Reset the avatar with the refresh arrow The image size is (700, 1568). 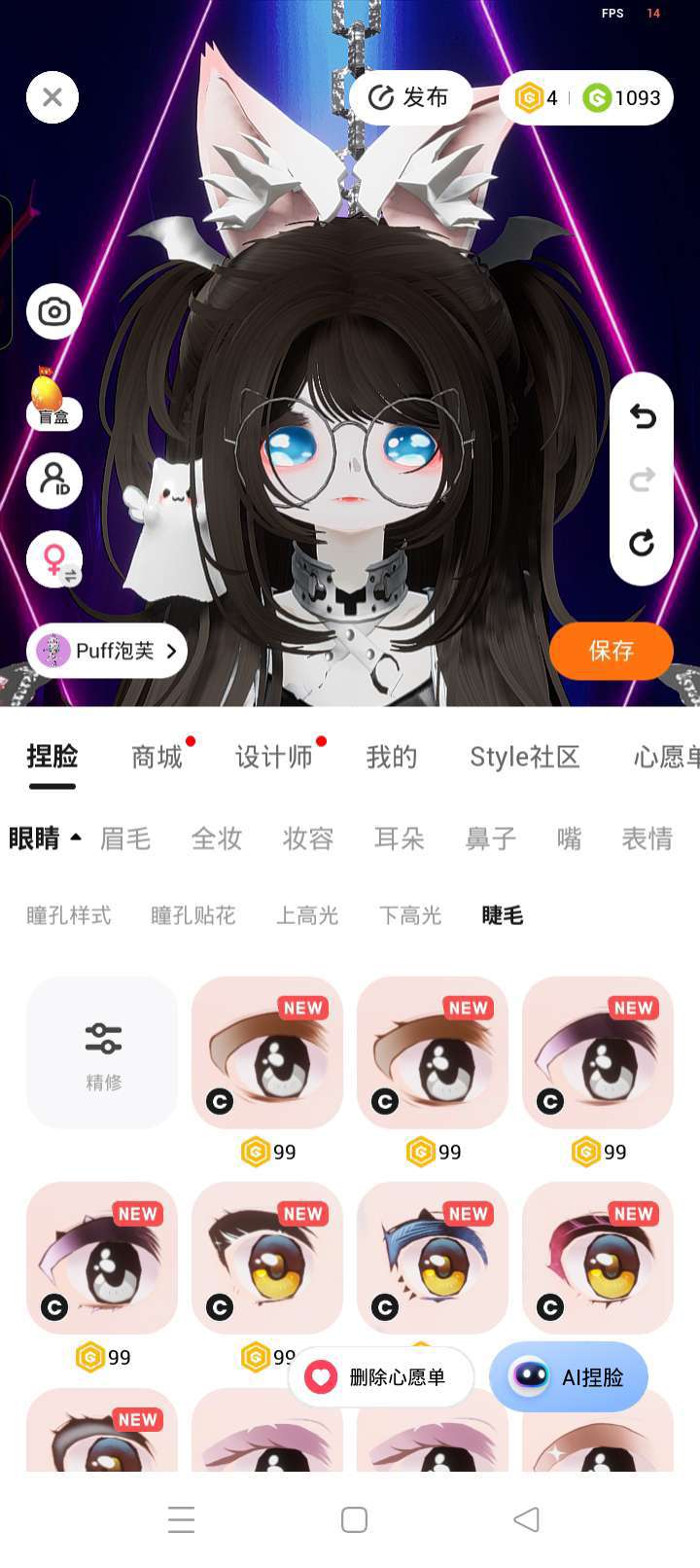pos(642,543)
